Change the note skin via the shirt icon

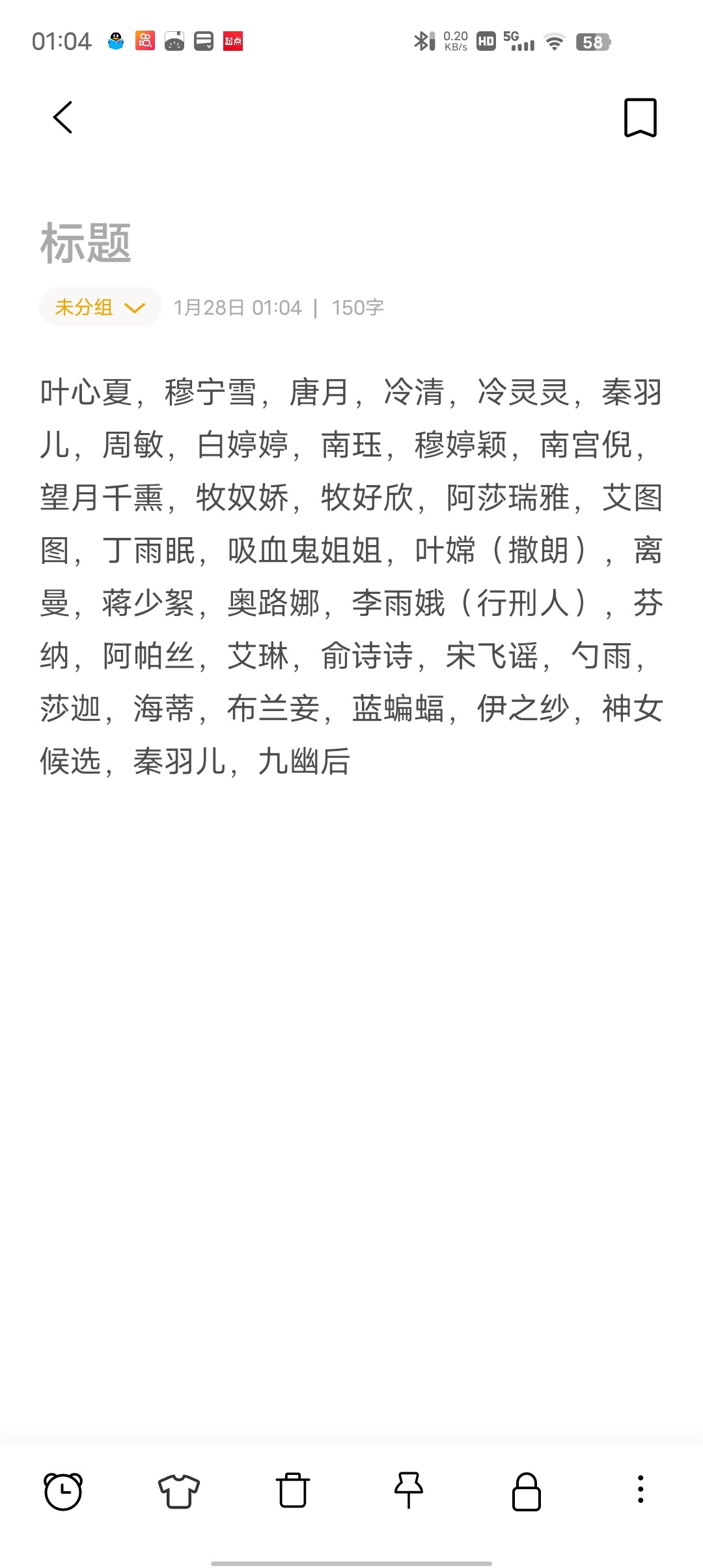click(x=178, y=1491)
